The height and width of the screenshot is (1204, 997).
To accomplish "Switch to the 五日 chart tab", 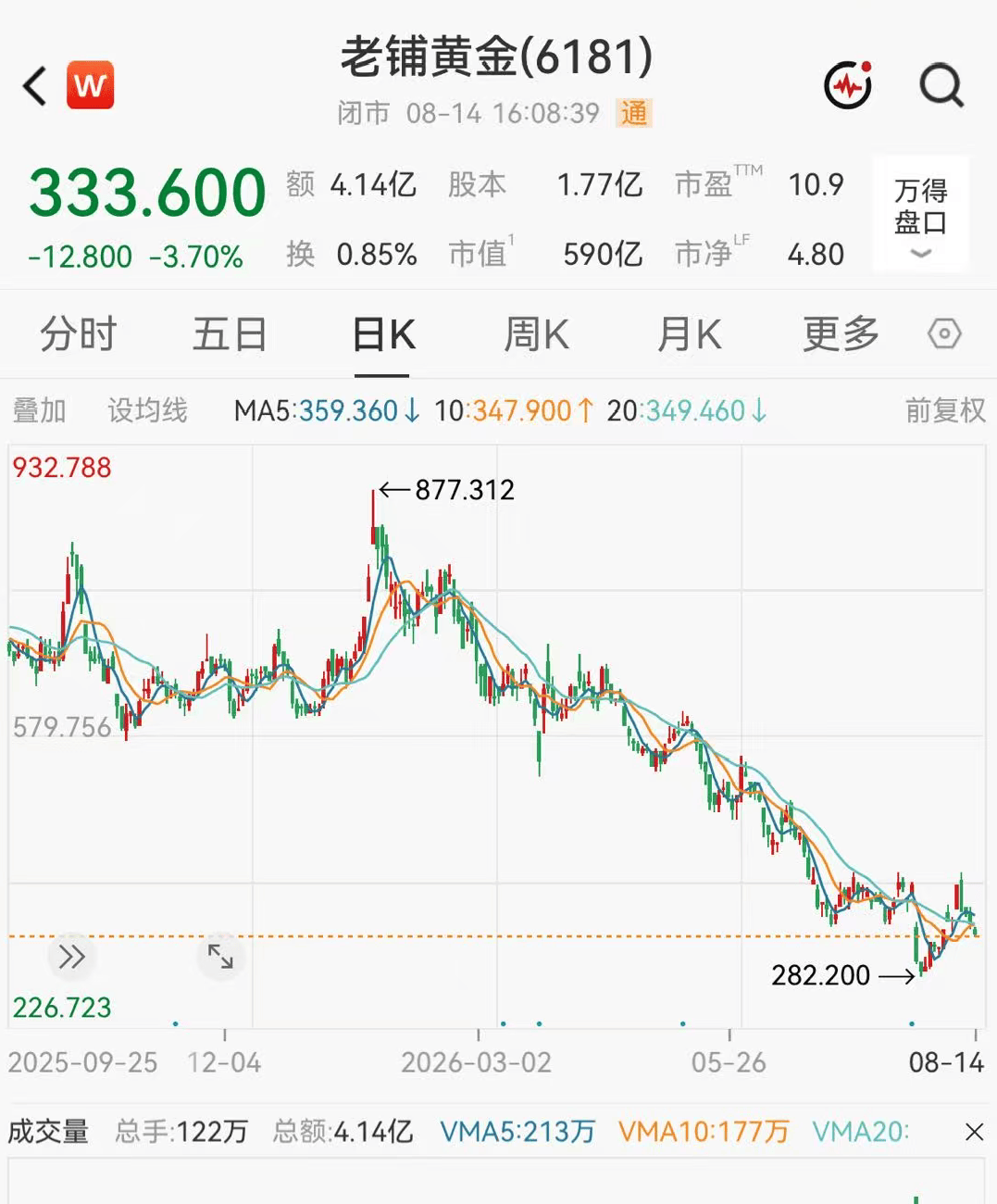I will pos(230,333).
